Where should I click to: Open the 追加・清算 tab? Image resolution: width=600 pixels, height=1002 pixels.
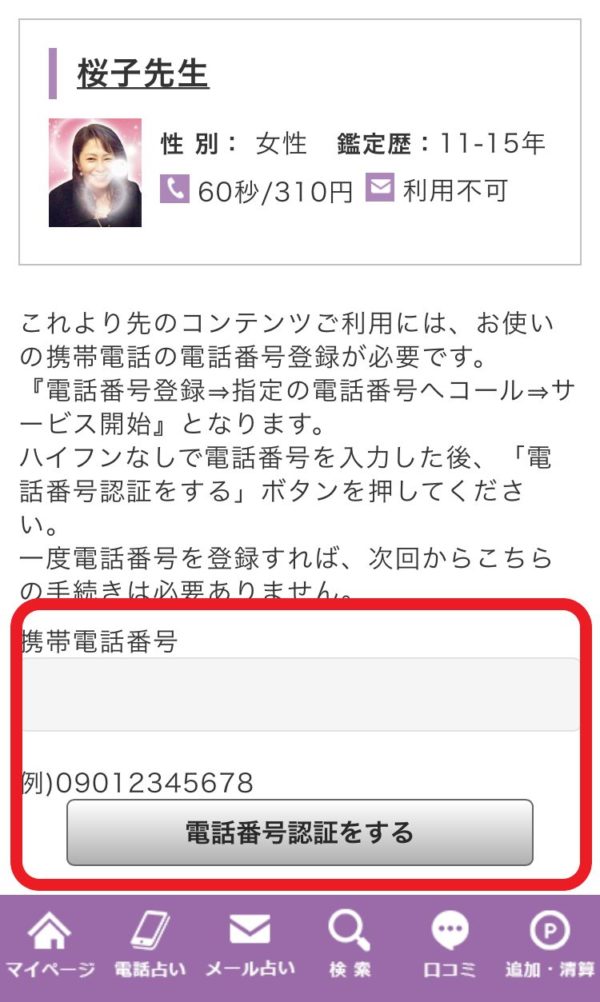[549, 946]
